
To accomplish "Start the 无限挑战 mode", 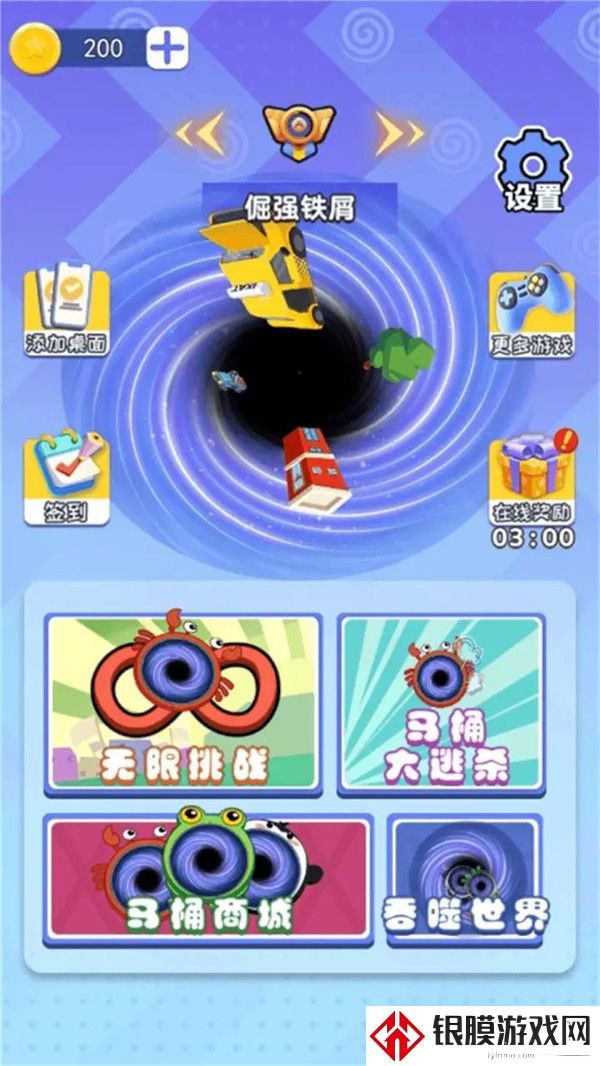I will 183,704.
